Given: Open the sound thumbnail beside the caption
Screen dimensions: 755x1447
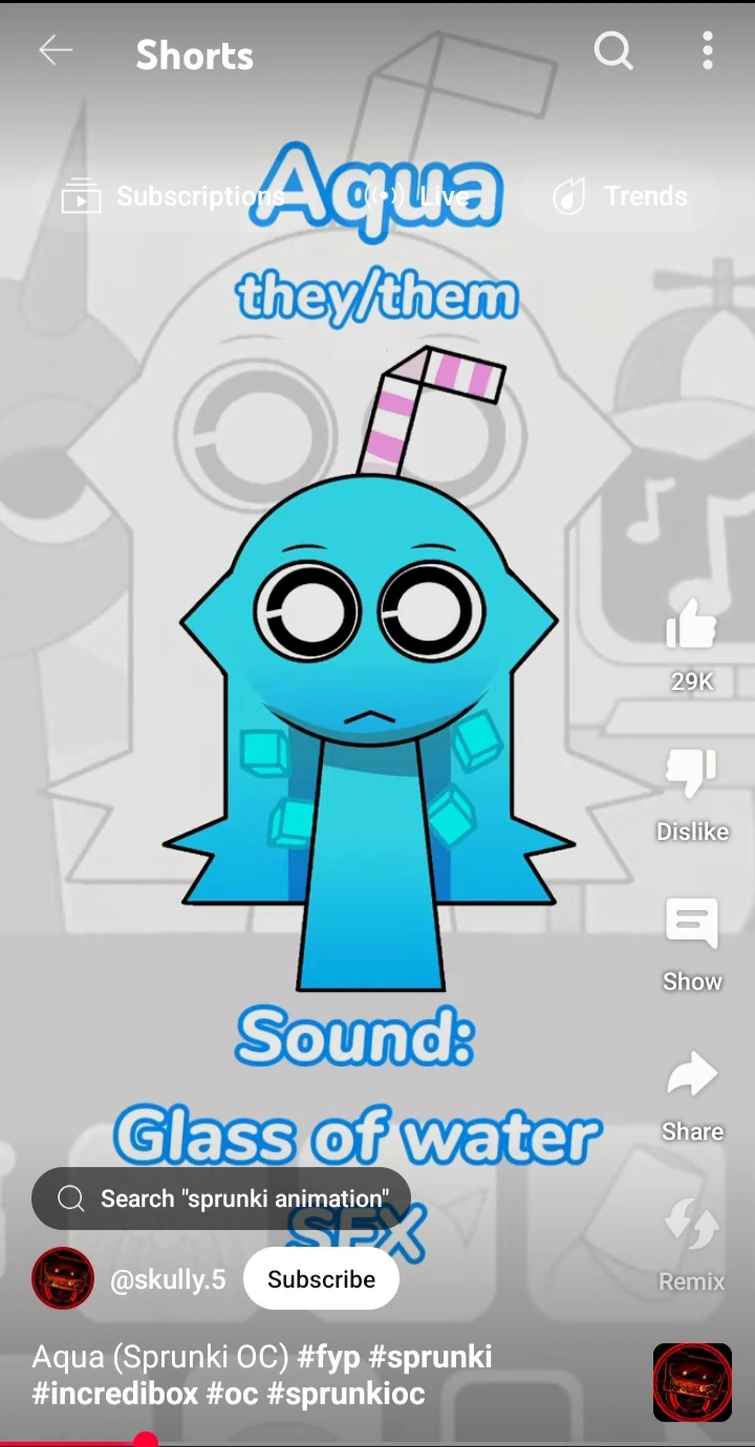Looking at the screenshot, I should click(x=692, y=1382).
